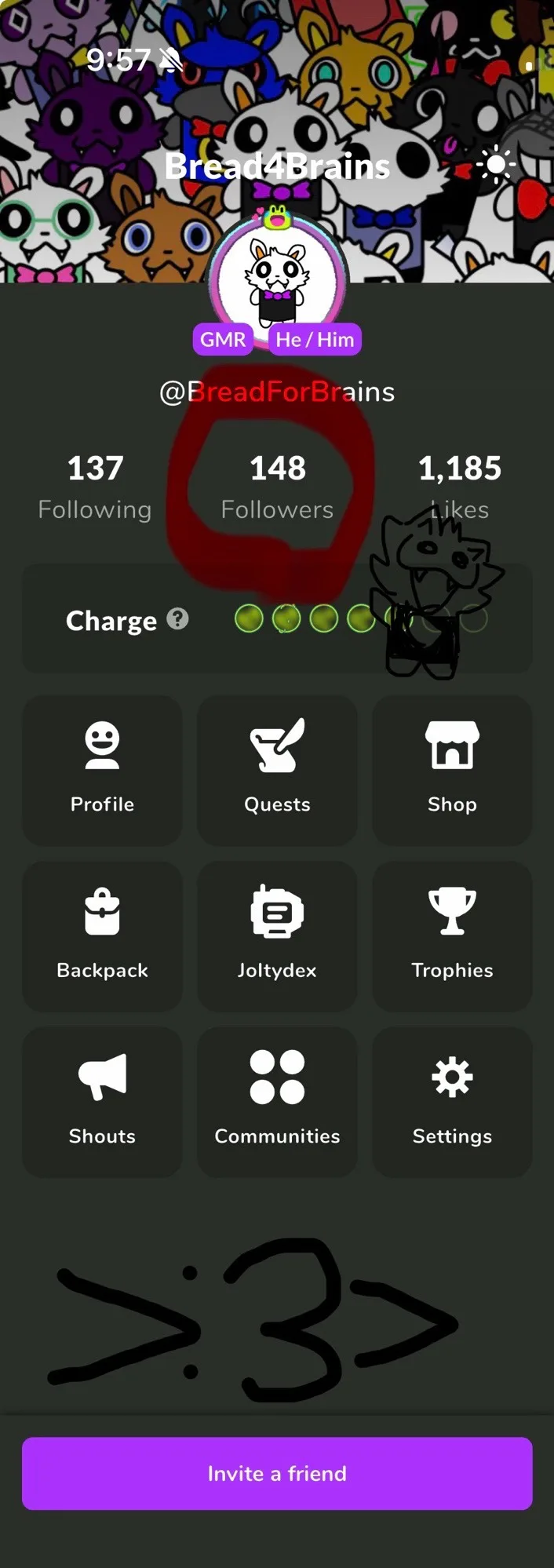
Task: Open the Backpack
Action: pyautogui.click(x=102, y=936)
